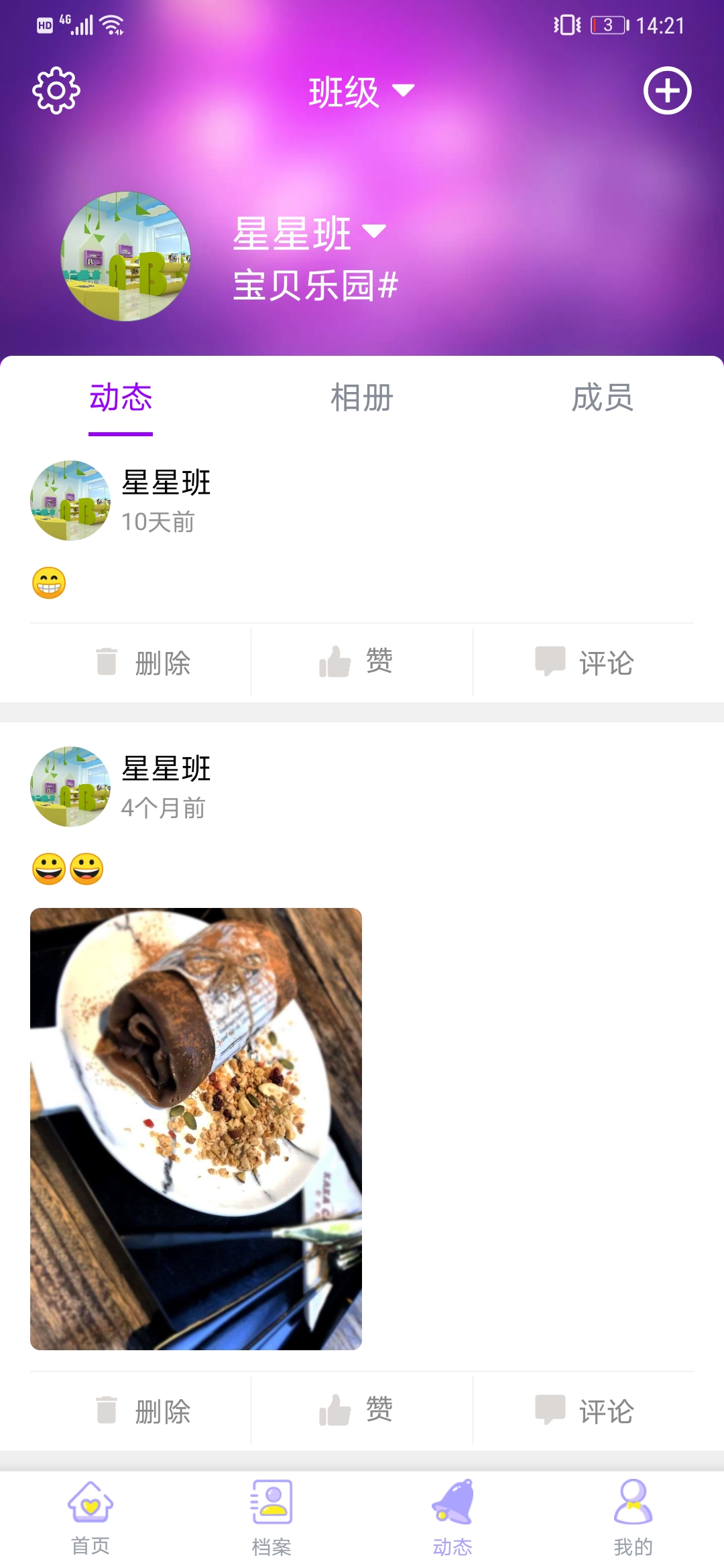Image resolution: width=724 pixels, height=1568 pixels.
Task: Expand the 星星班 class selector in the header
Action: tap(309, 234)
